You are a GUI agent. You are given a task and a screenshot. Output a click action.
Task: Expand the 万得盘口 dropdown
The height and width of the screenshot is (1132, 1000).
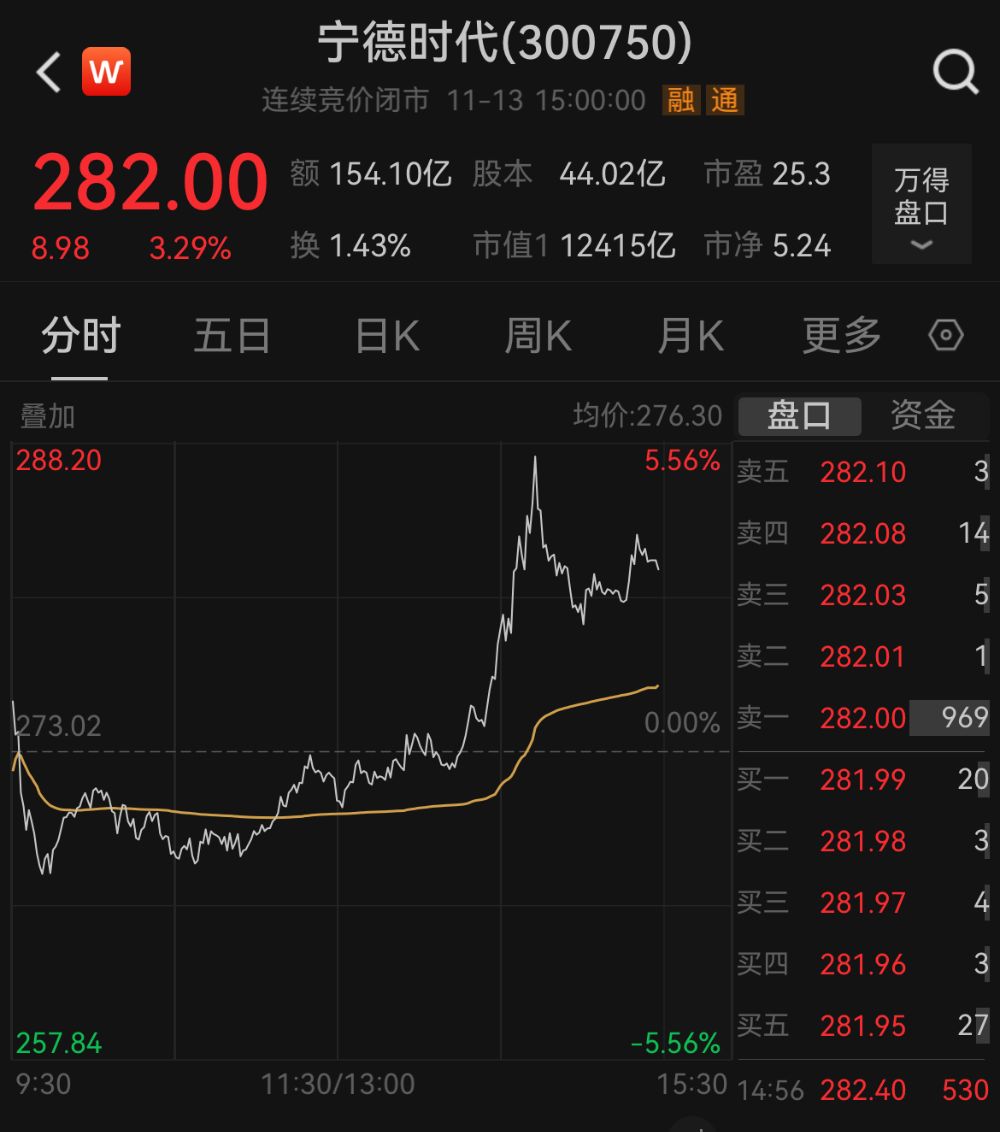tap(921, 205)
